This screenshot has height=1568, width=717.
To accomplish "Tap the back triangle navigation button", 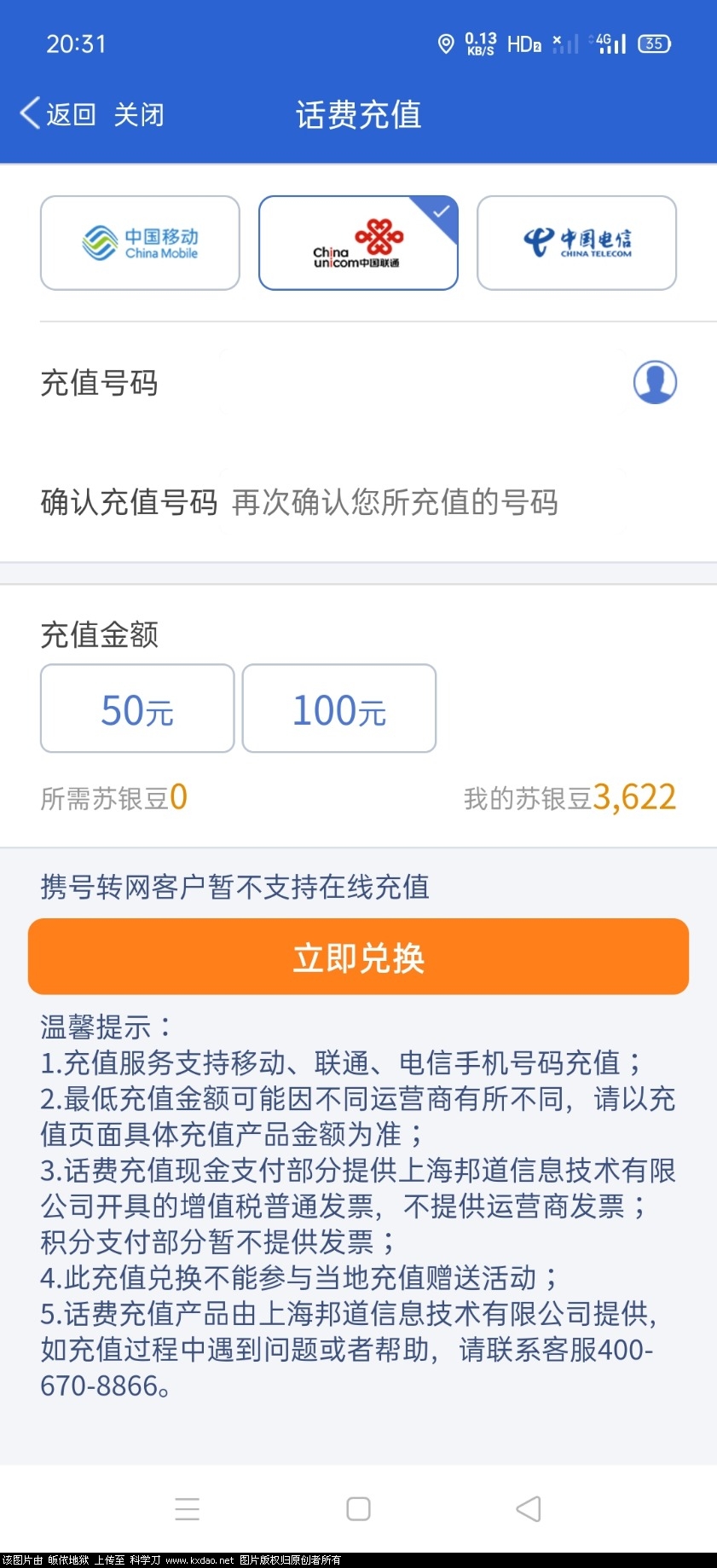I will [x=528, y=1509].
